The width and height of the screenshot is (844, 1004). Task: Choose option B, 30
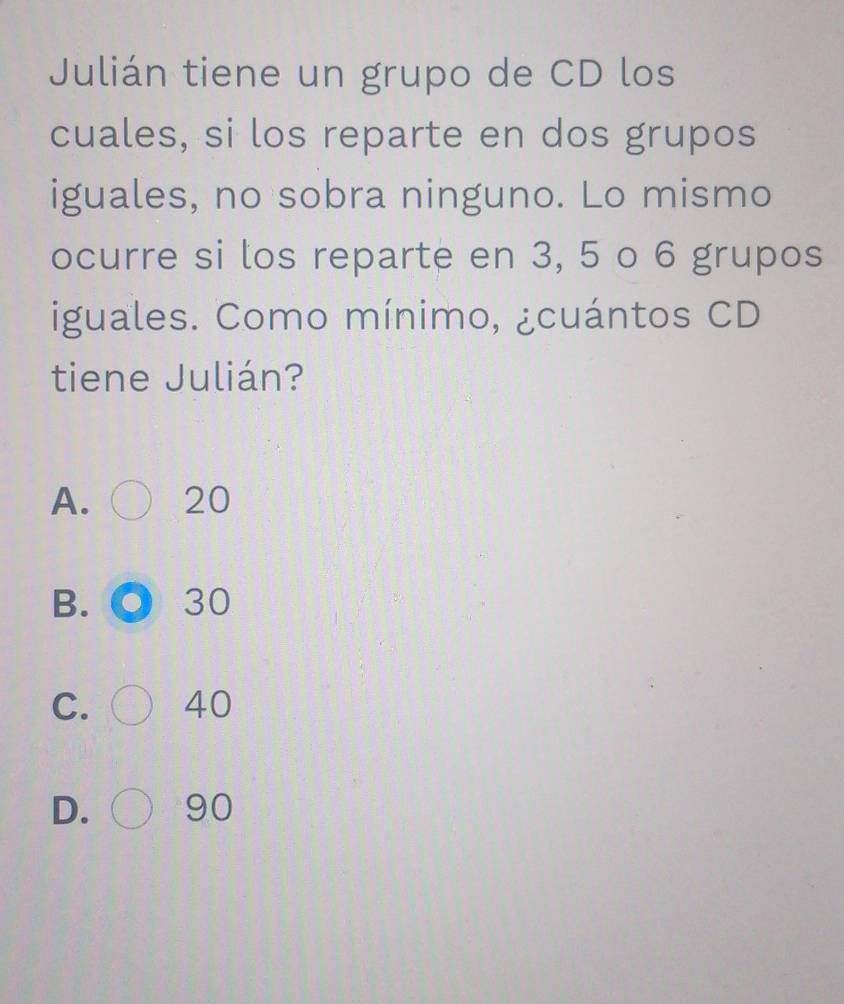[134, 603]
